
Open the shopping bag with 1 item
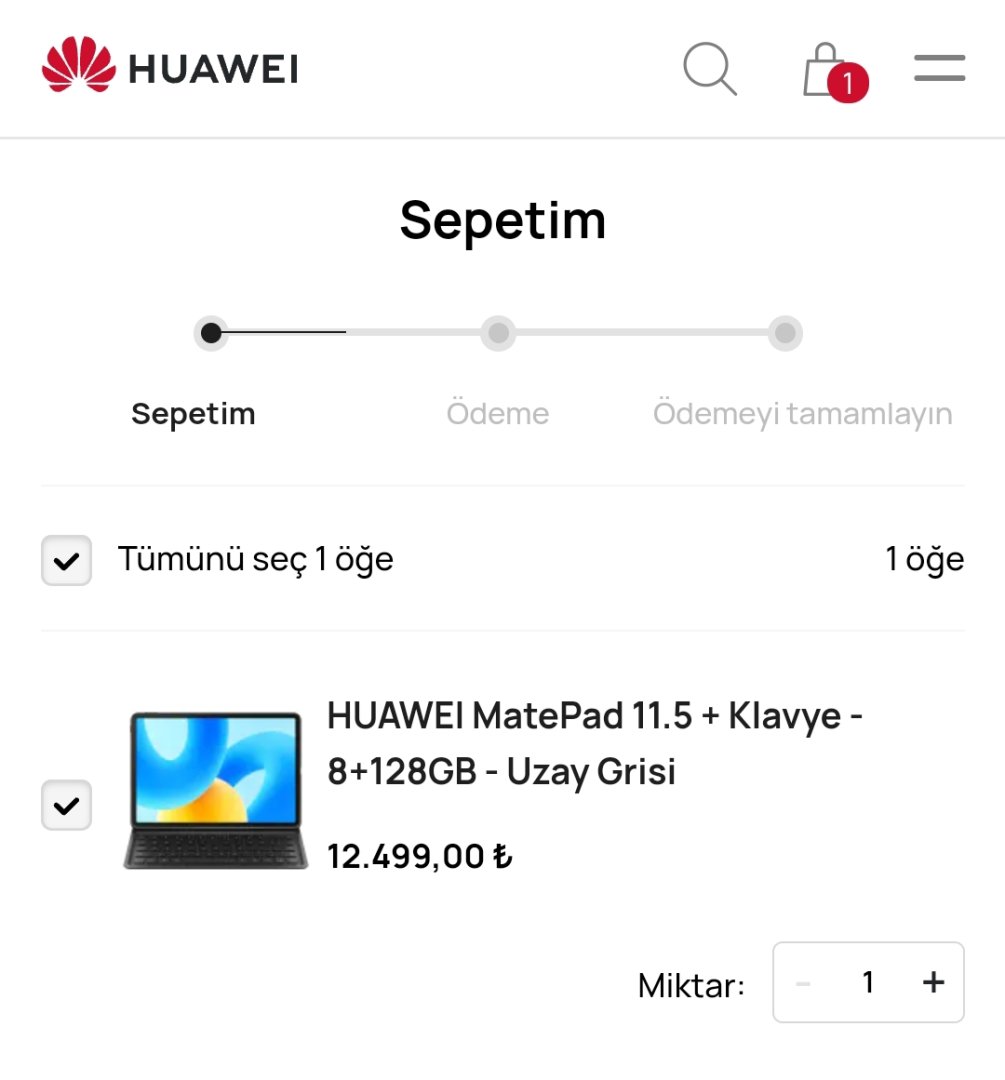click(x=828, y=70)
